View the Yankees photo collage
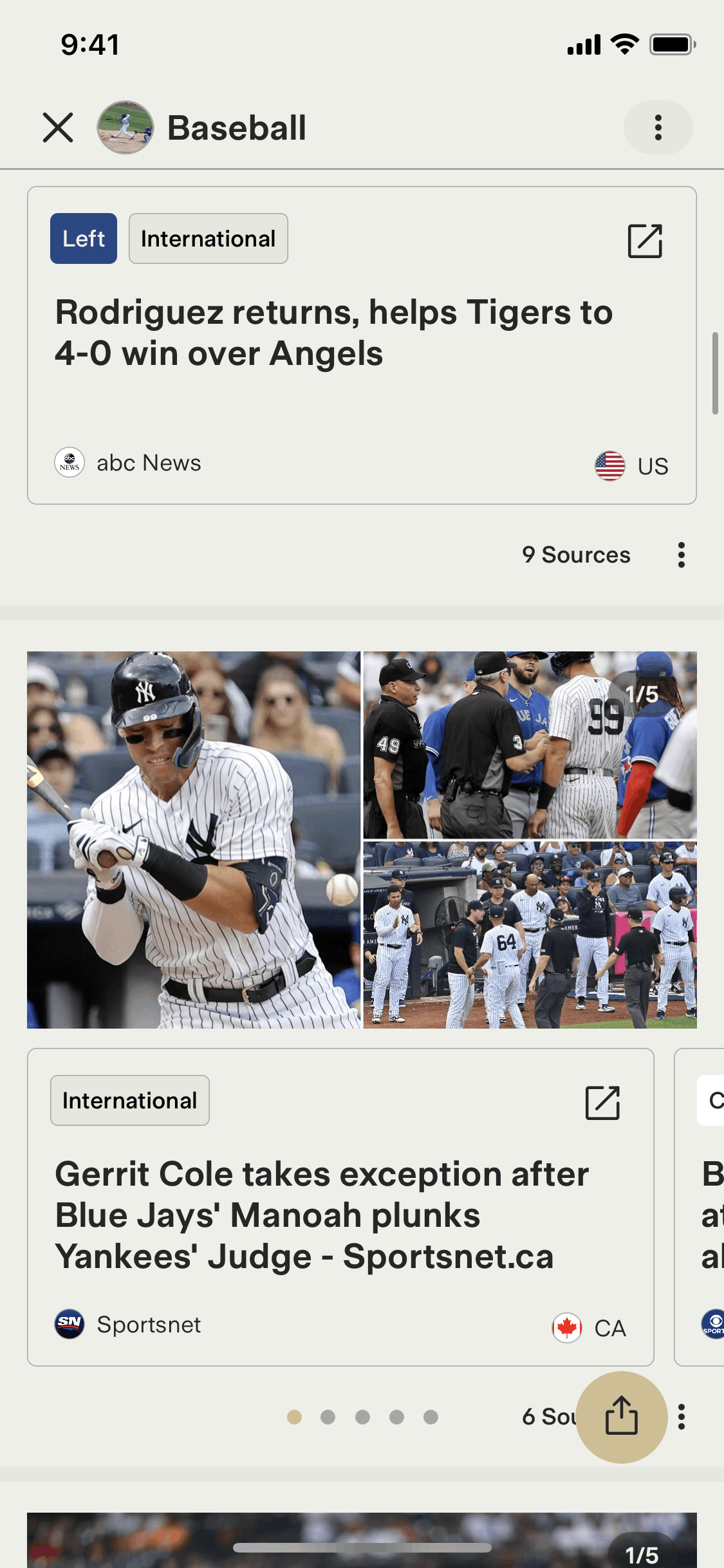Image resolution: width=724 pixels, height=1568 pixels. pos(362,840)
